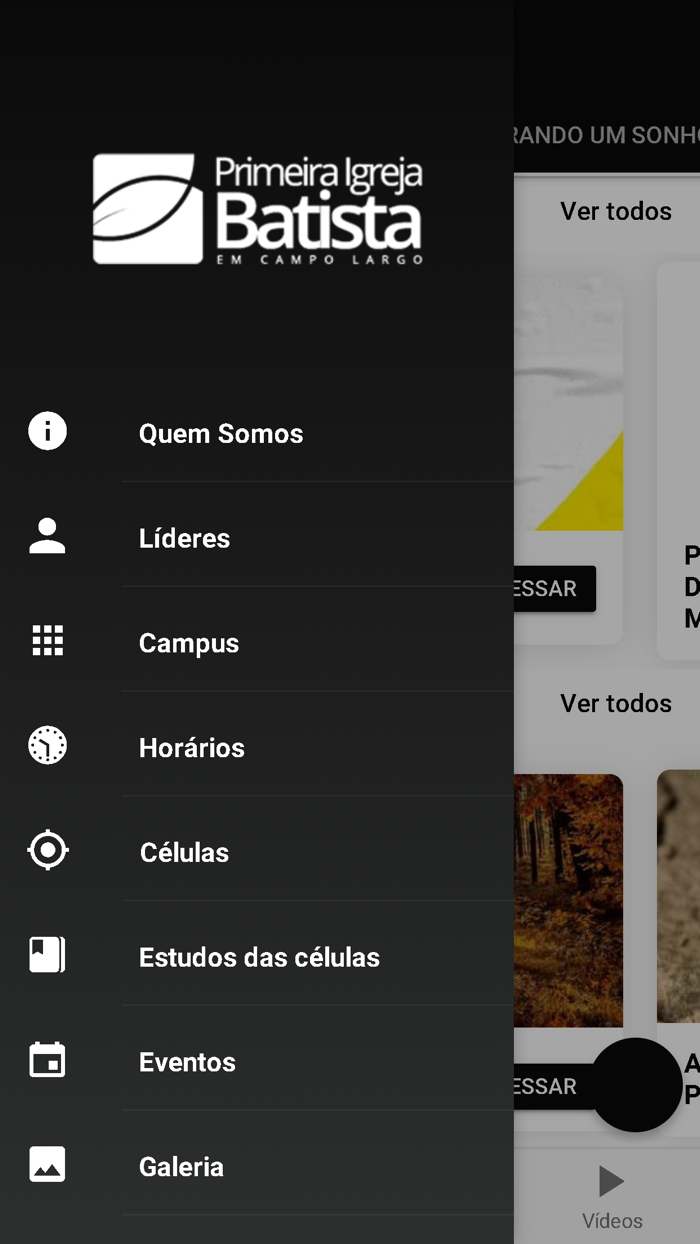The height and width of the screenshot is (1244, 700).
Task: Open Estudos das células
Action: [259, 958]
